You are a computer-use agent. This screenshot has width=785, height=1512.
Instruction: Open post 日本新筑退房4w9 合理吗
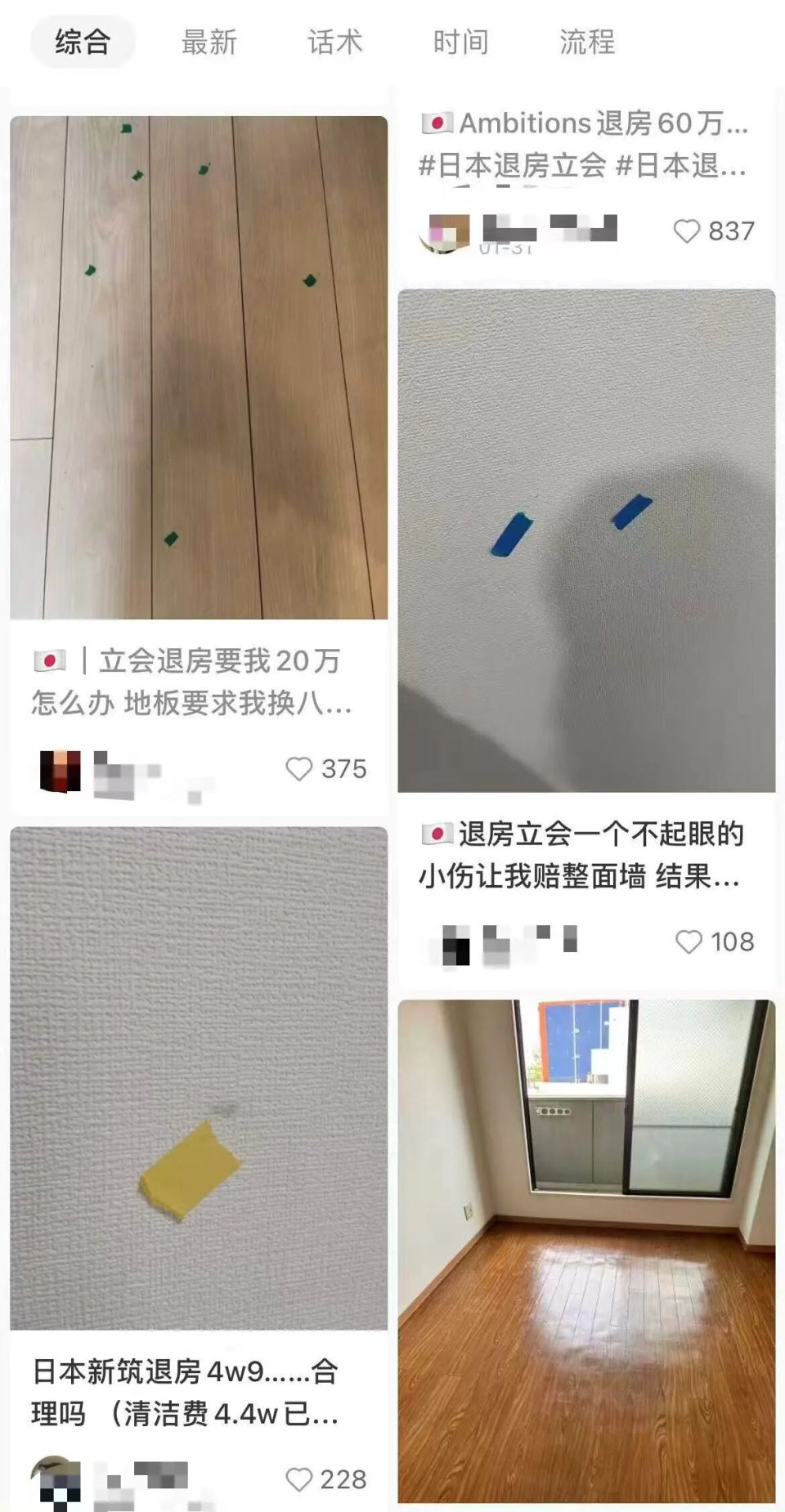click(188, 1393)
